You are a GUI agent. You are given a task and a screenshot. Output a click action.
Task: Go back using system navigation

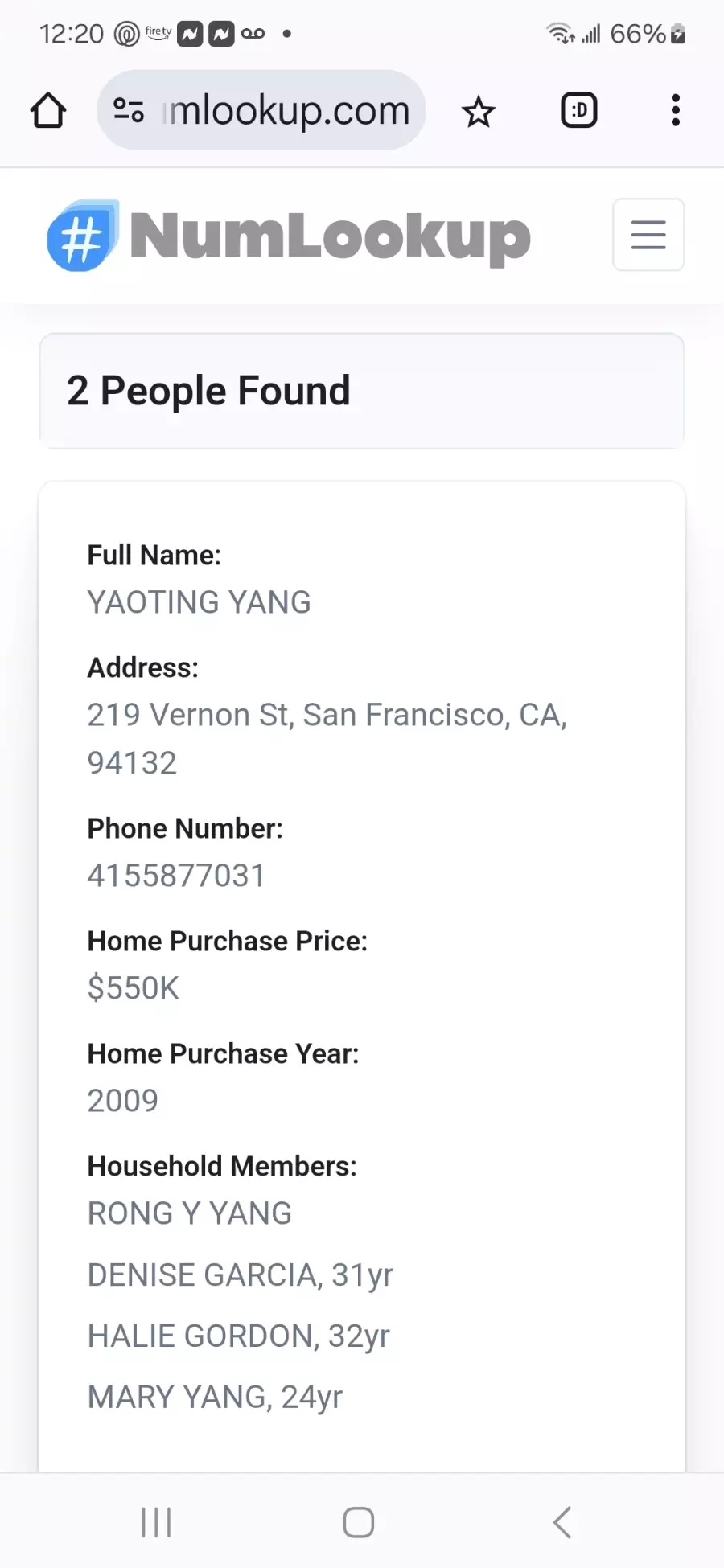click(562, 1522)
